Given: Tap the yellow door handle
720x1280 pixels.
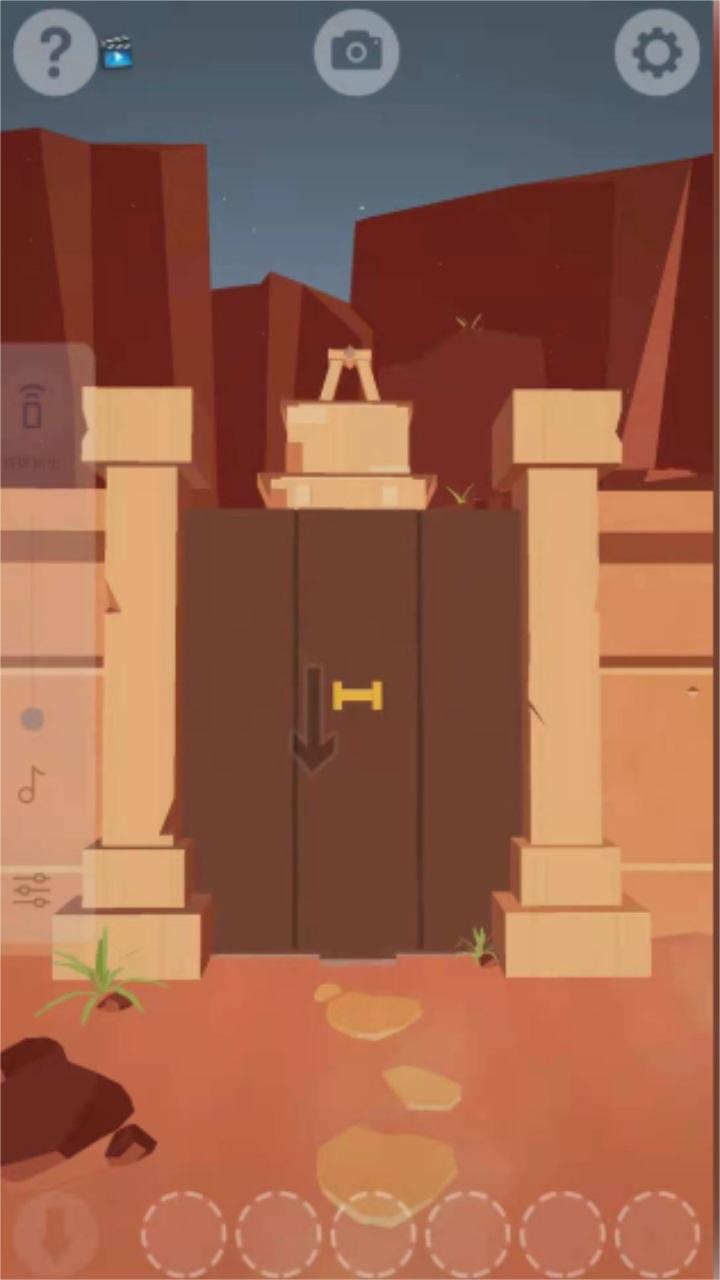Looking at the screenshot, I should 357,696.
